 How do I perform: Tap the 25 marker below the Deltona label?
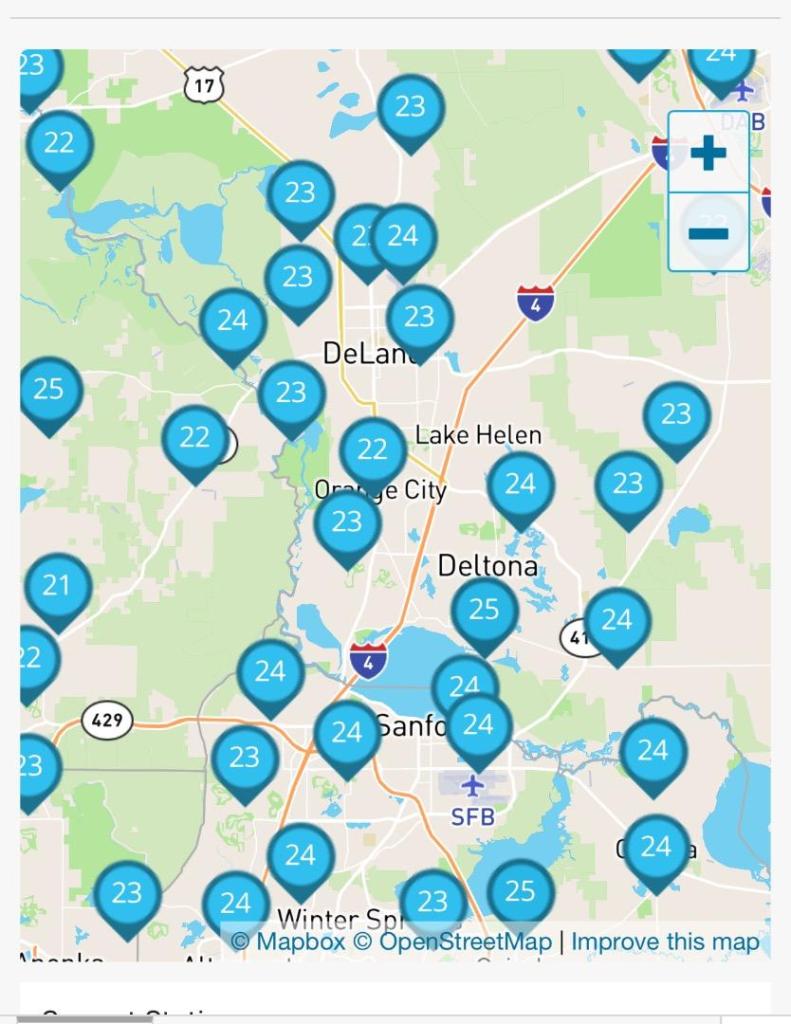click(484, 610)
